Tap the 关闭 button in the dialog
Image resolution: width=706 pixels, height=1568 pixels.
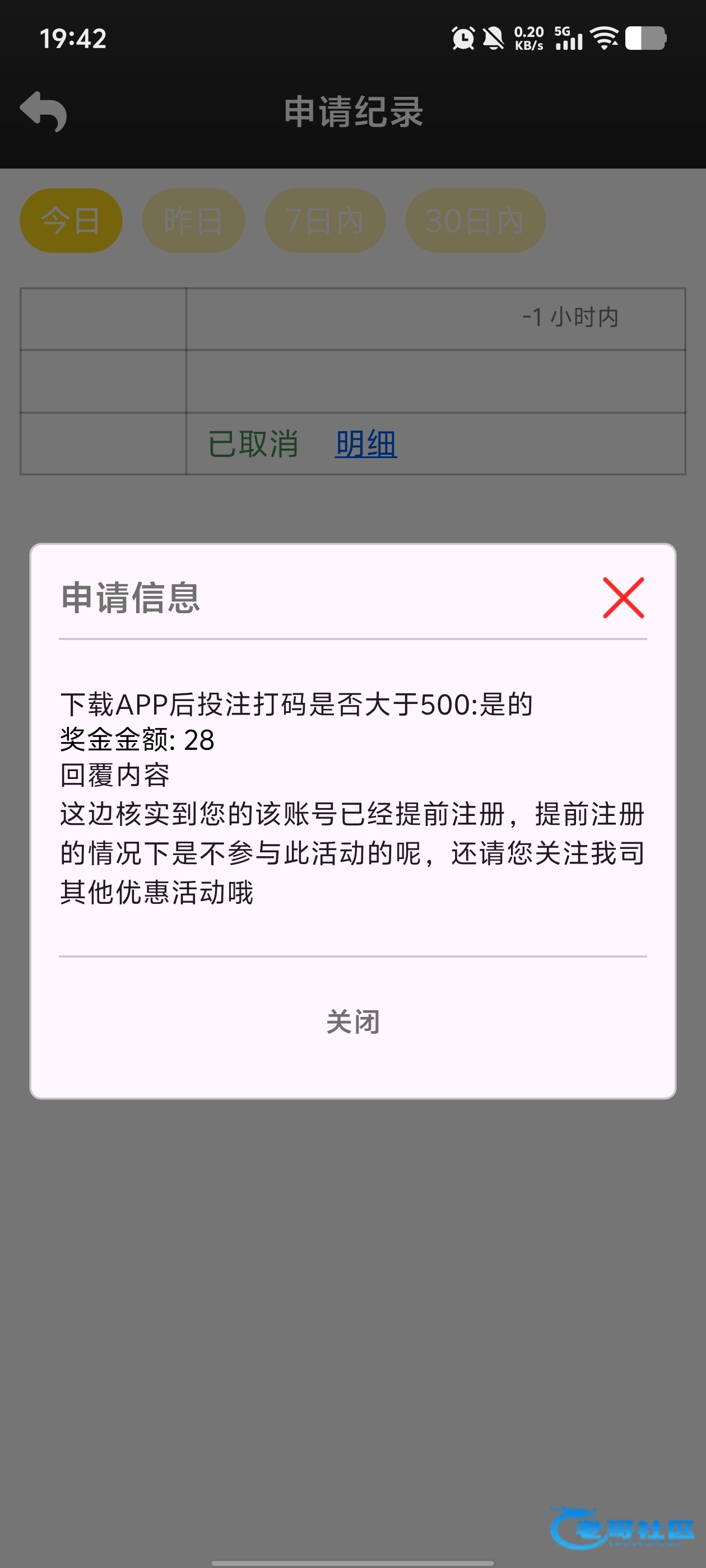tap(352, 1021)
